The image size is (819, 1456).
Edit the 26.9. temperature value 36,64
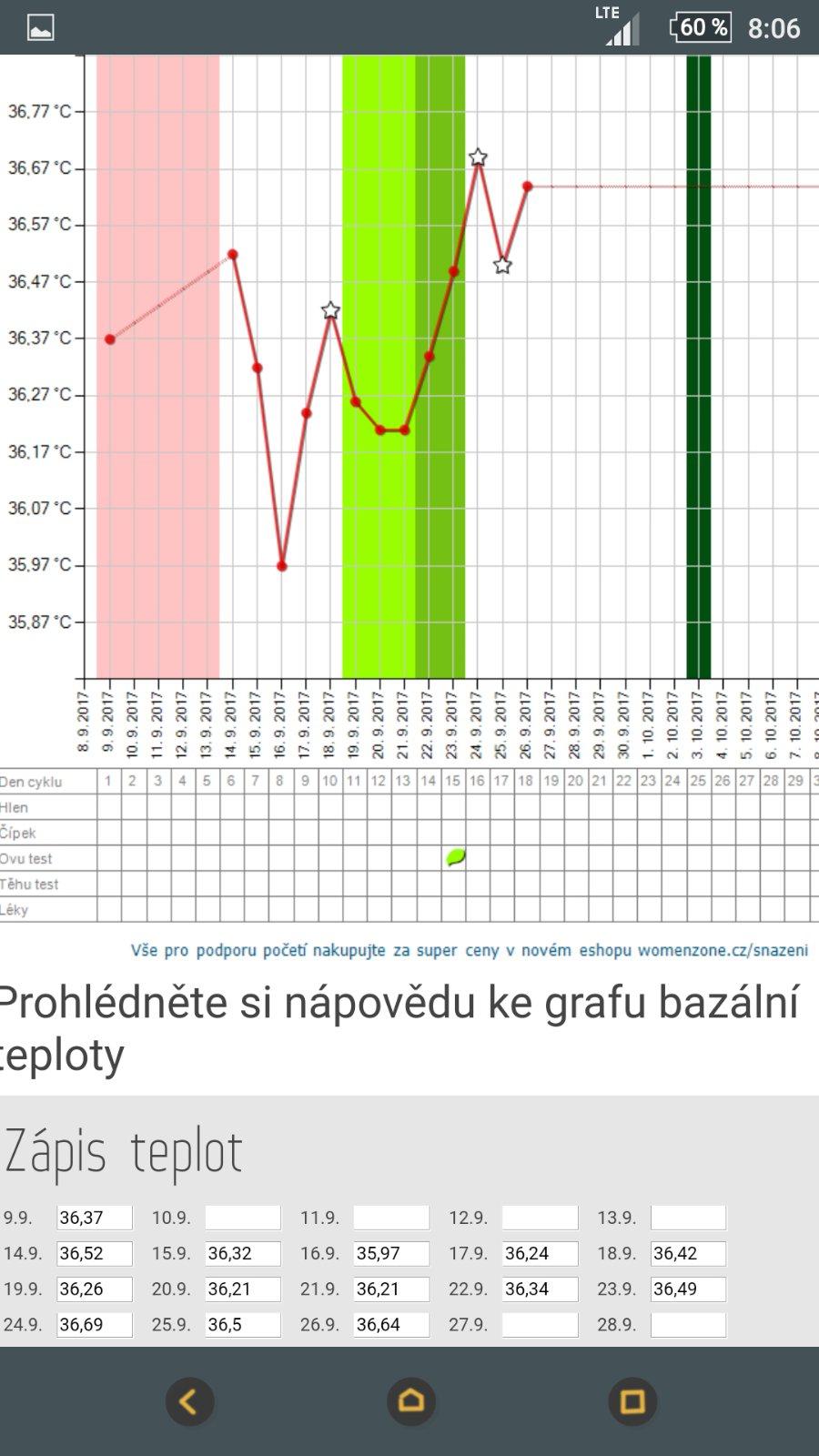tap(391, 1324)
